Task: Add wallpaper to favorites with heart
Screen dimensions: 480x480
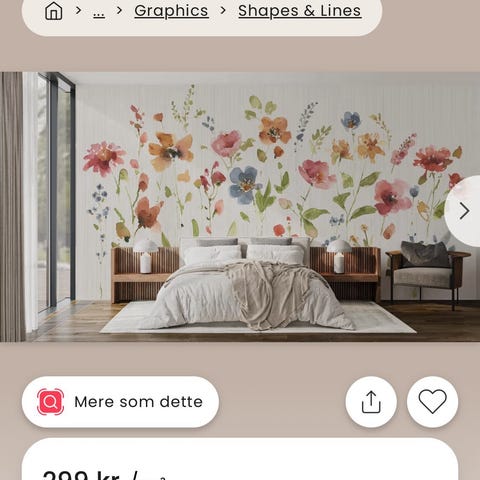Action: click(x=432, y=402)
